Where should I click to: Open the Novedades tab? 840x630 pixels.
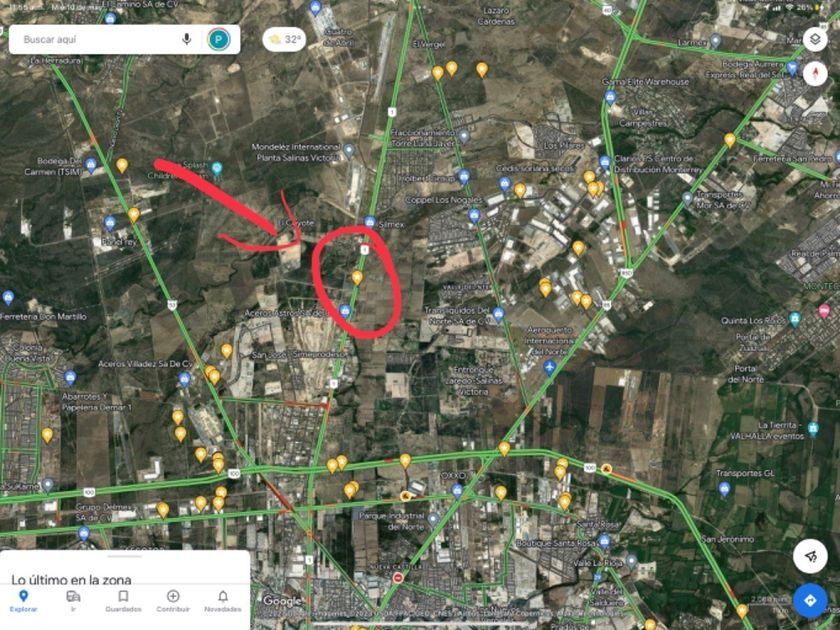(222, 601)
